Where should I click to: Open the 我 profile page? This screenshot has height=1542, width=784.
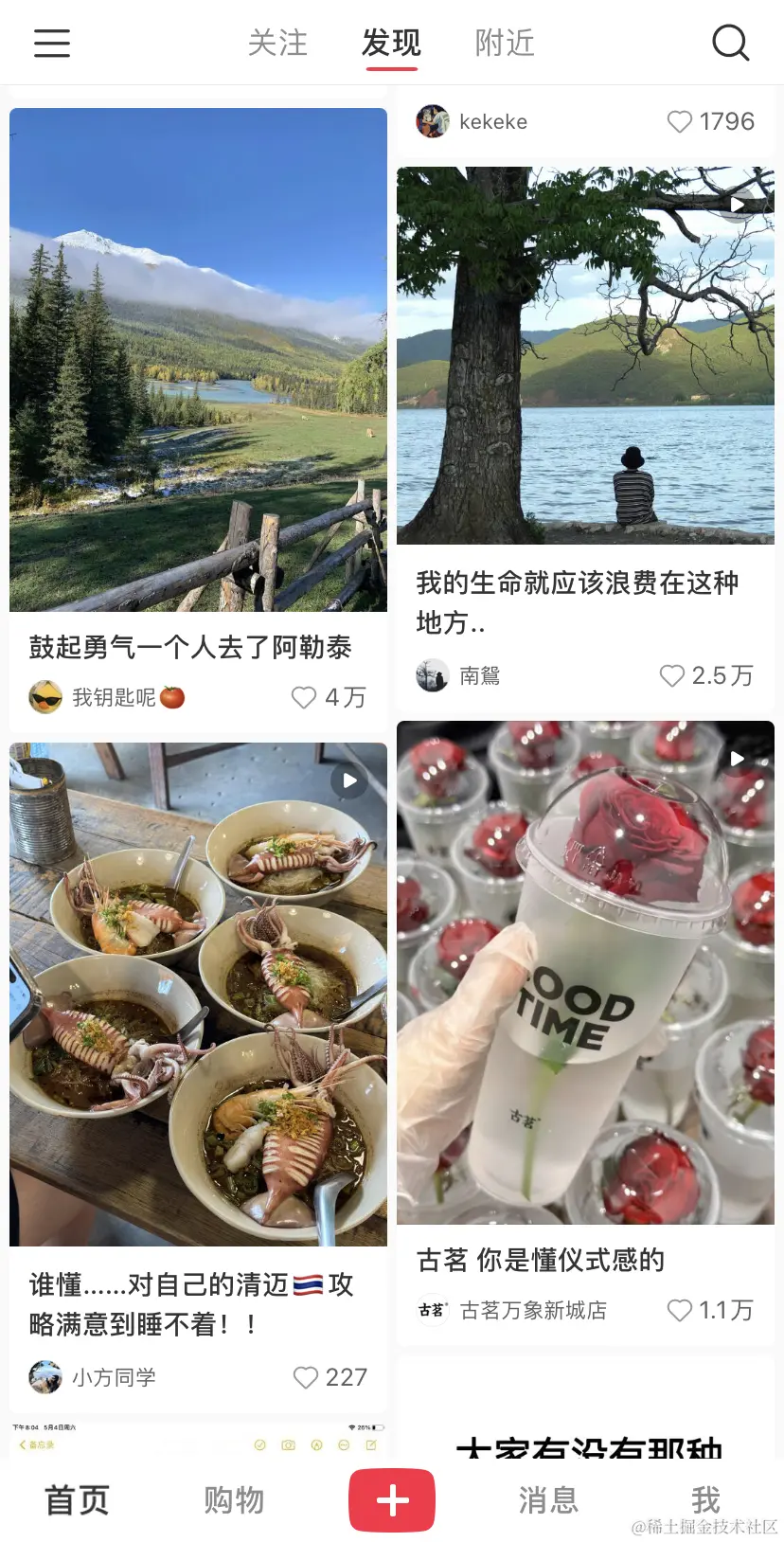706,1499
